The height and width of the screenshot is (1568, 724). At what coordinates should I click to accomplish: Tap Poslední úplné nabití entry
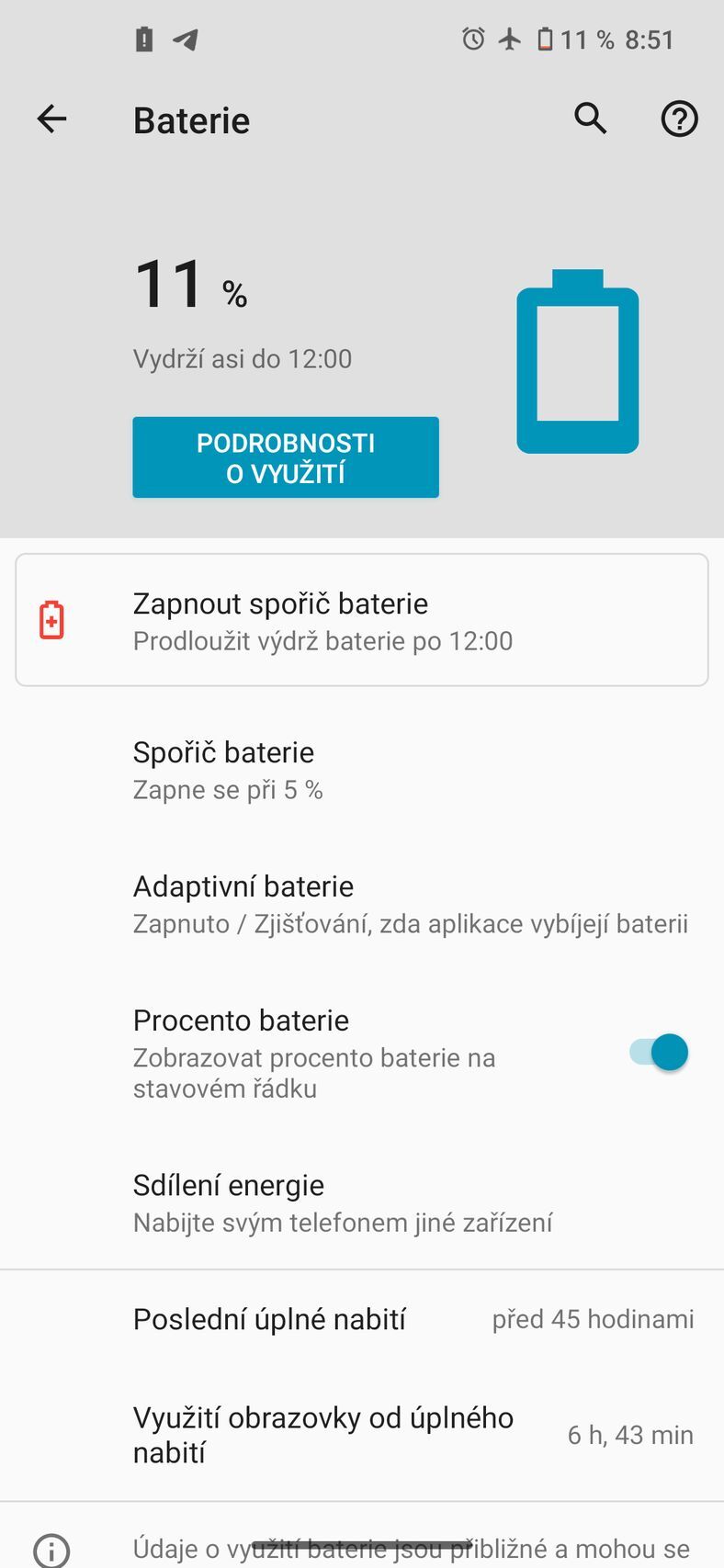pos(361,1319)
